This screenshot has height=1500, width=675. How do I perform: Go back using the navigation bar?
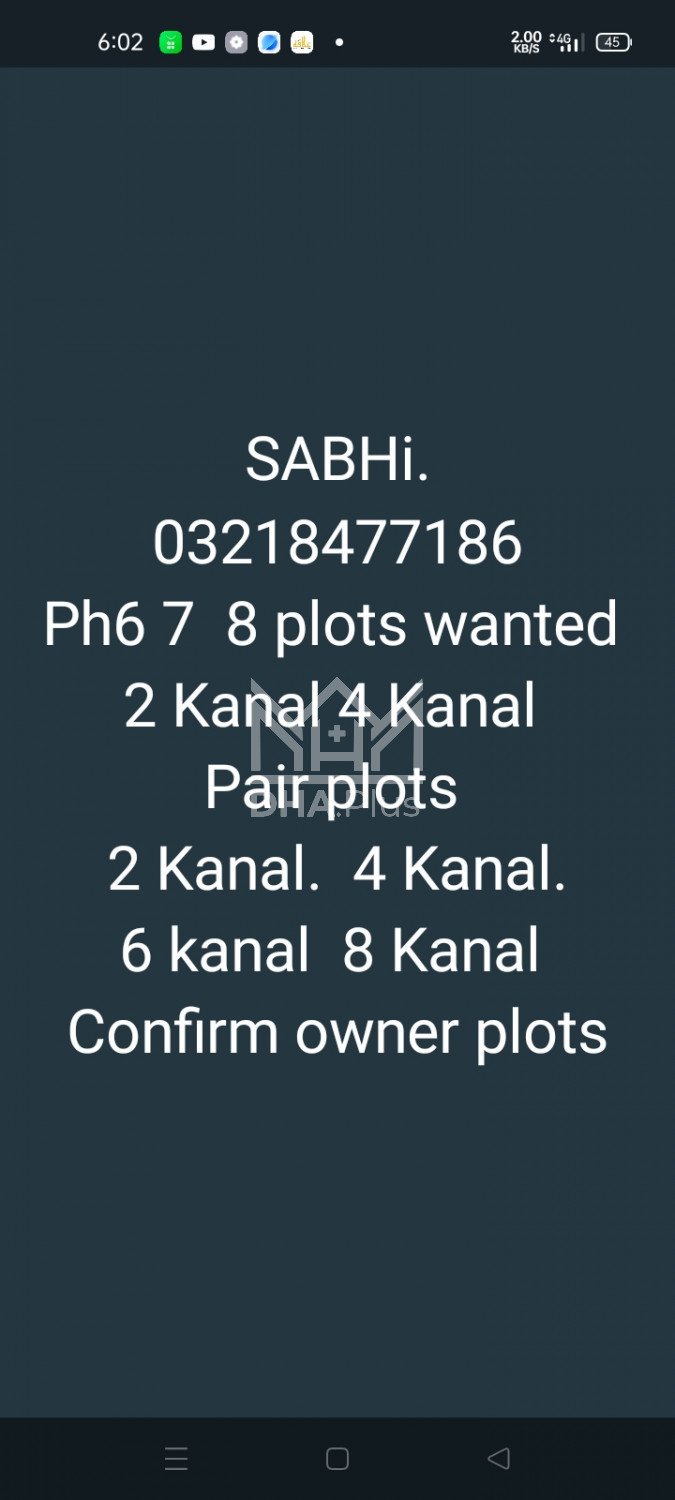pyautogui.click(x=498, y=1459)
